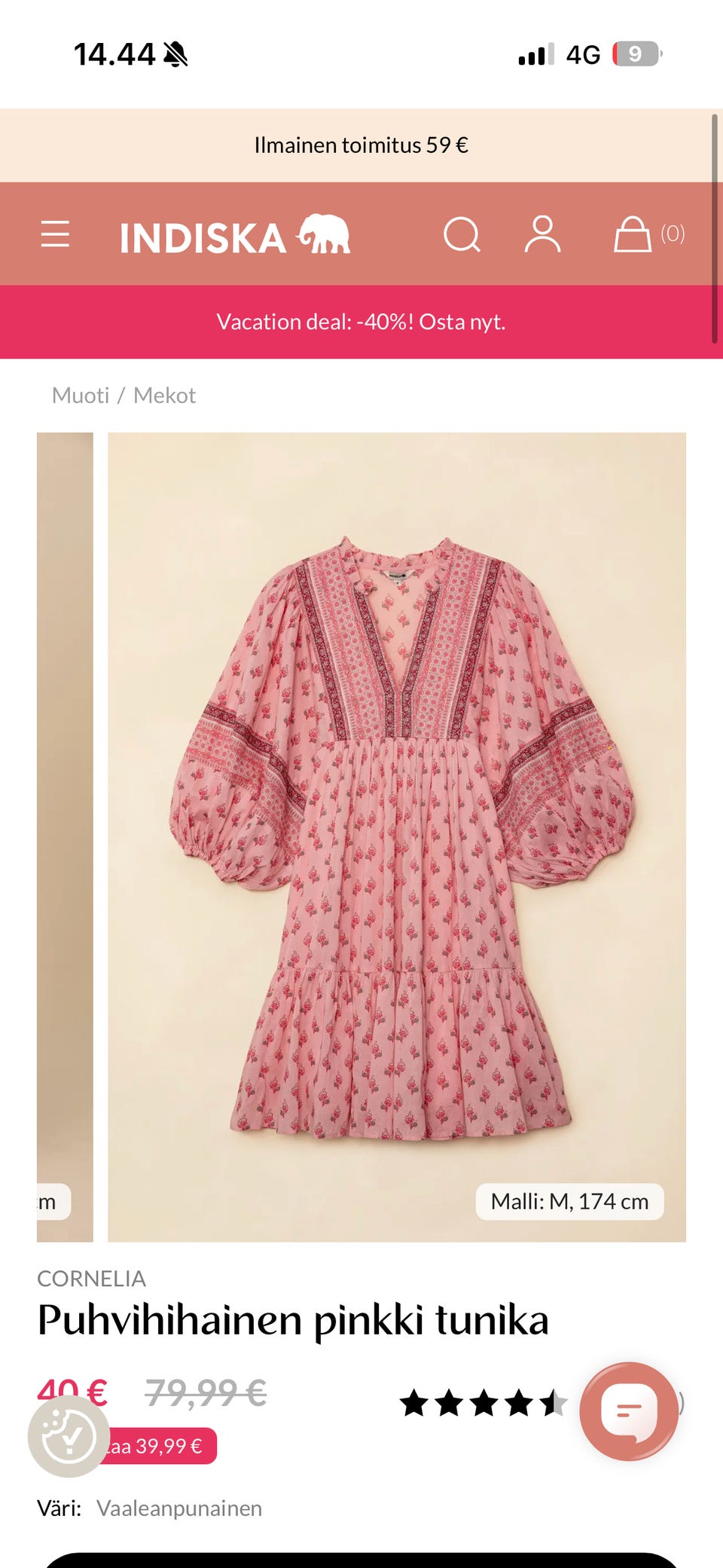The image size is (723, 1568).
Task: Open the pink tunic product image
Action: [x=397, y=837]
